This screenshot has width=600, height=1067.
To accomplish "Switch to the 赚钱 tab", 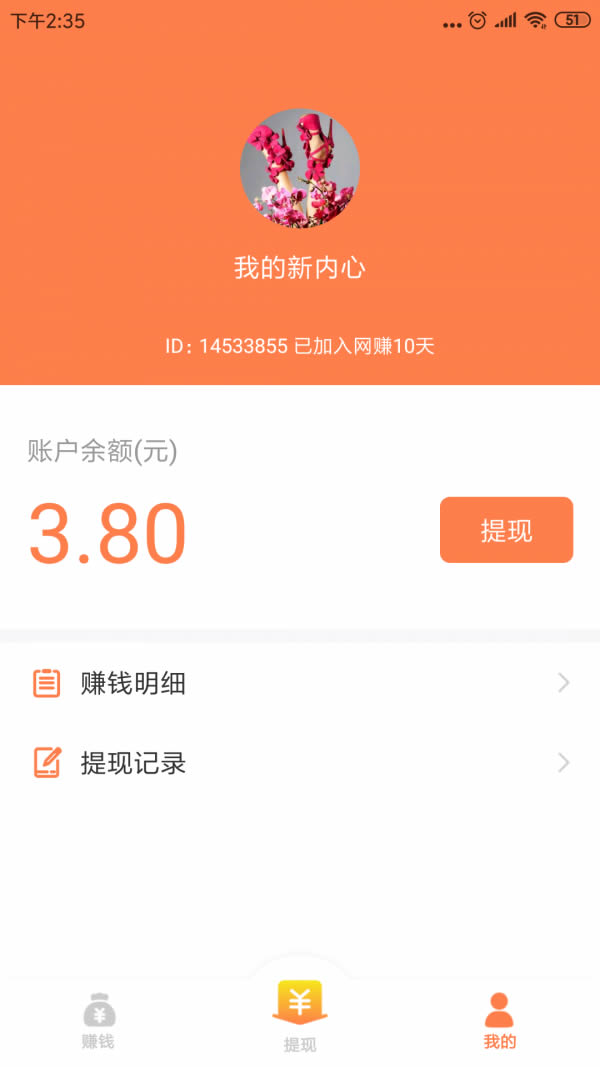I will click(x=99, y=1022).
